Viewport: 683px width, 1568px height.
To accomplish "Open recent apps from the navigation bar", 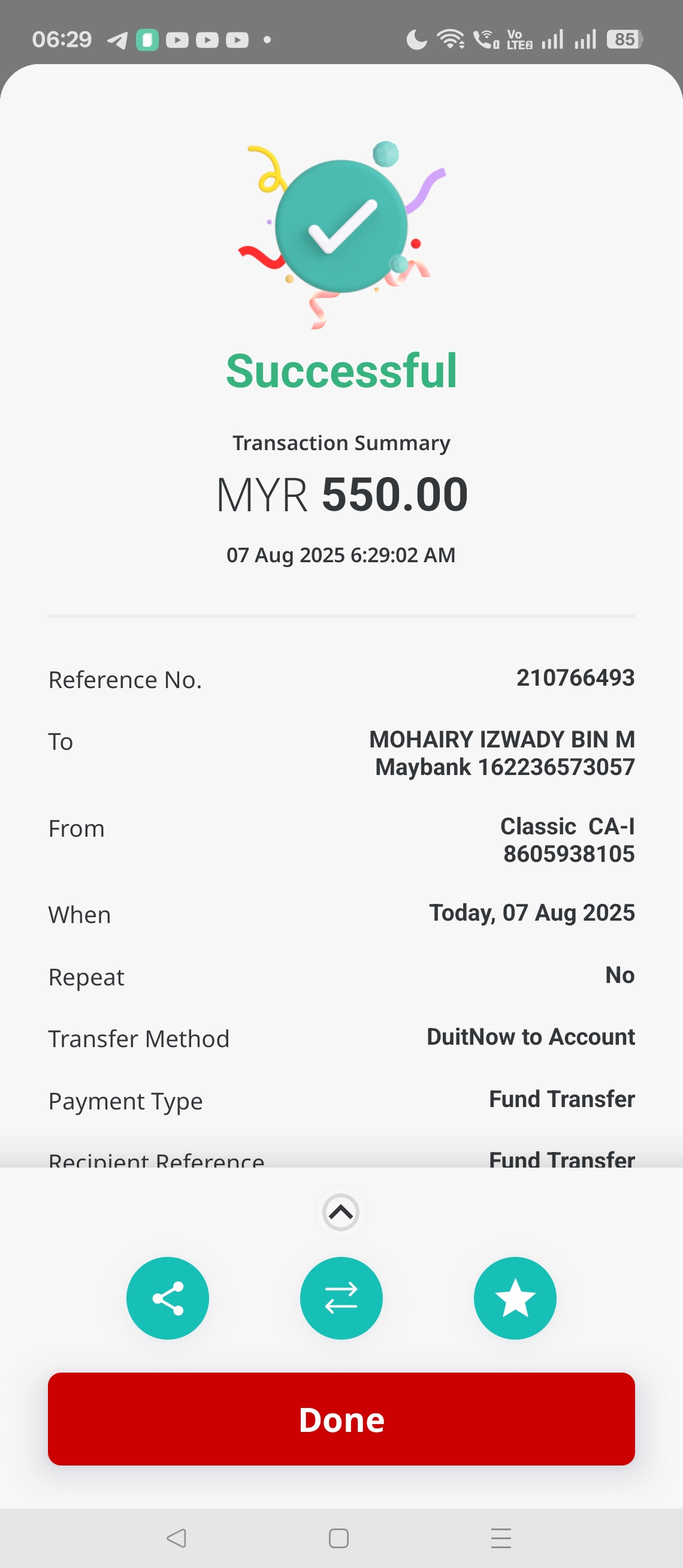I will coord(500,1537).
